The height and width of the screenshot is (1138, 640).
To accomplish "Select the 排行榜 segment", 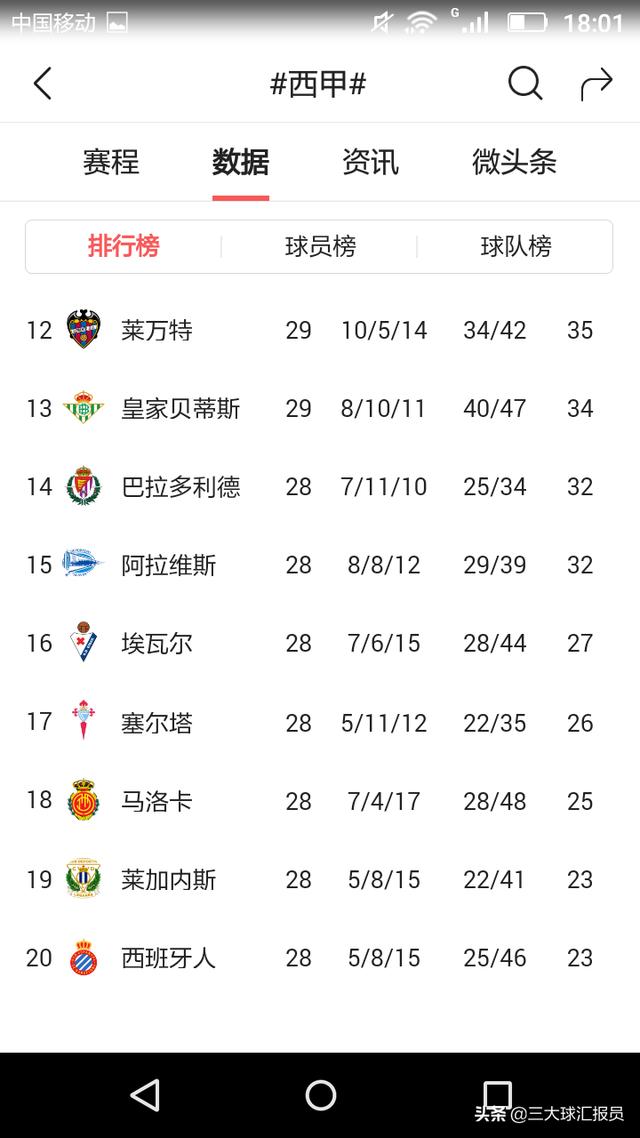I will tap(123, 246).
